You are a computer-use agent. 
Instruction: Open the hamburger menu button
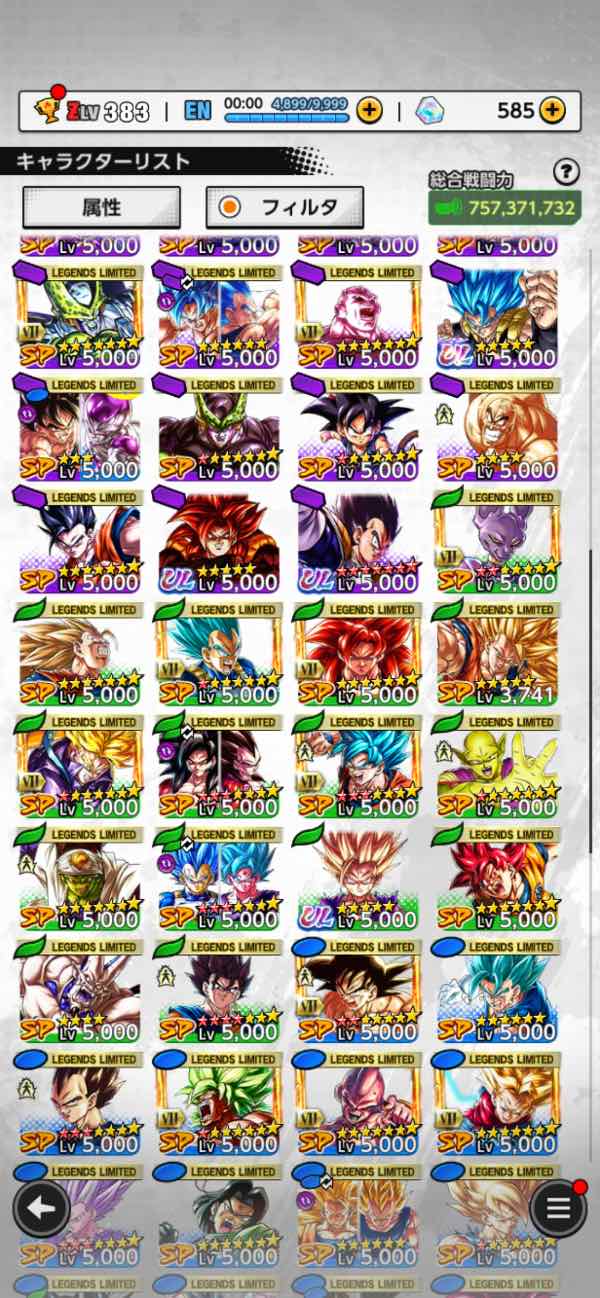tap(558, 1208)
